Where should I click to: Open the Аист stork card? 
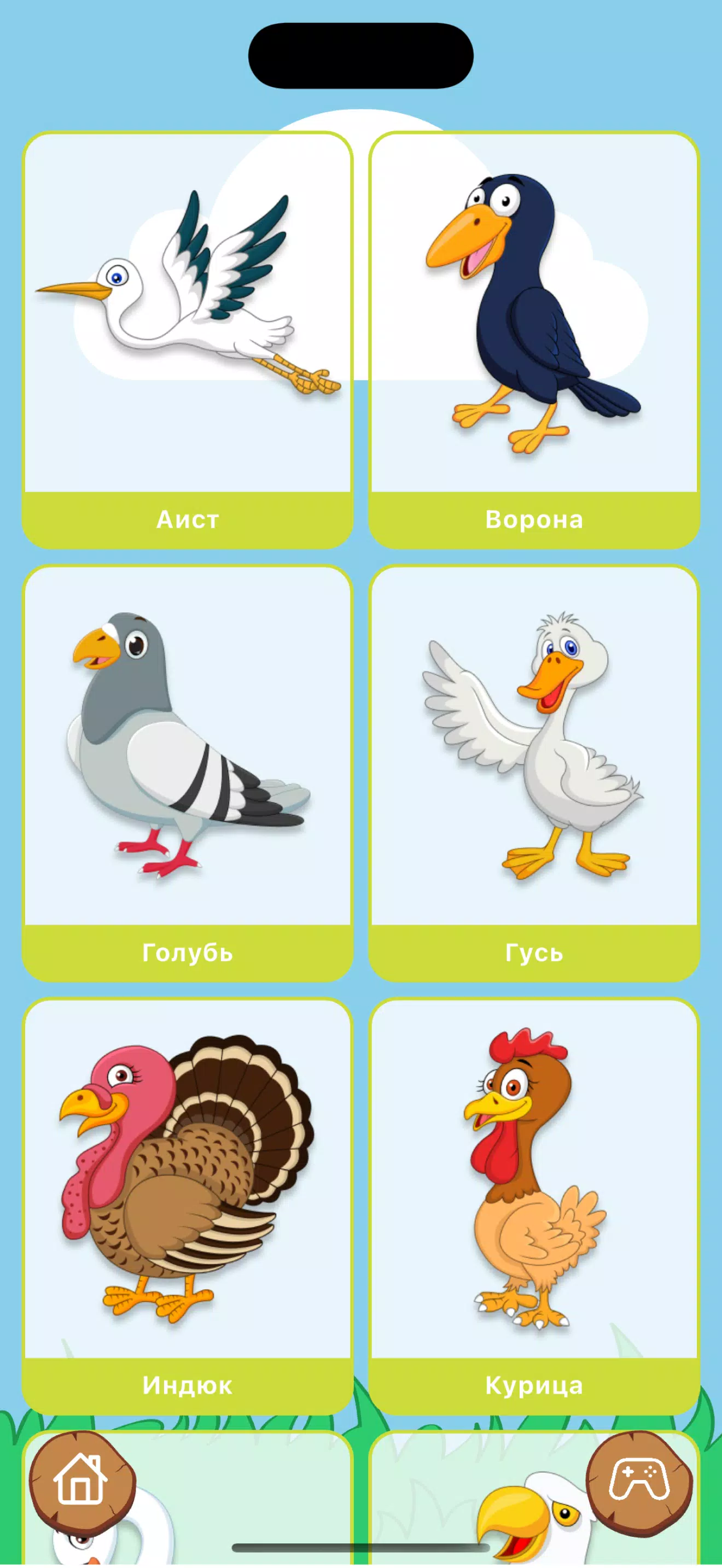click(x=188, y=340)
